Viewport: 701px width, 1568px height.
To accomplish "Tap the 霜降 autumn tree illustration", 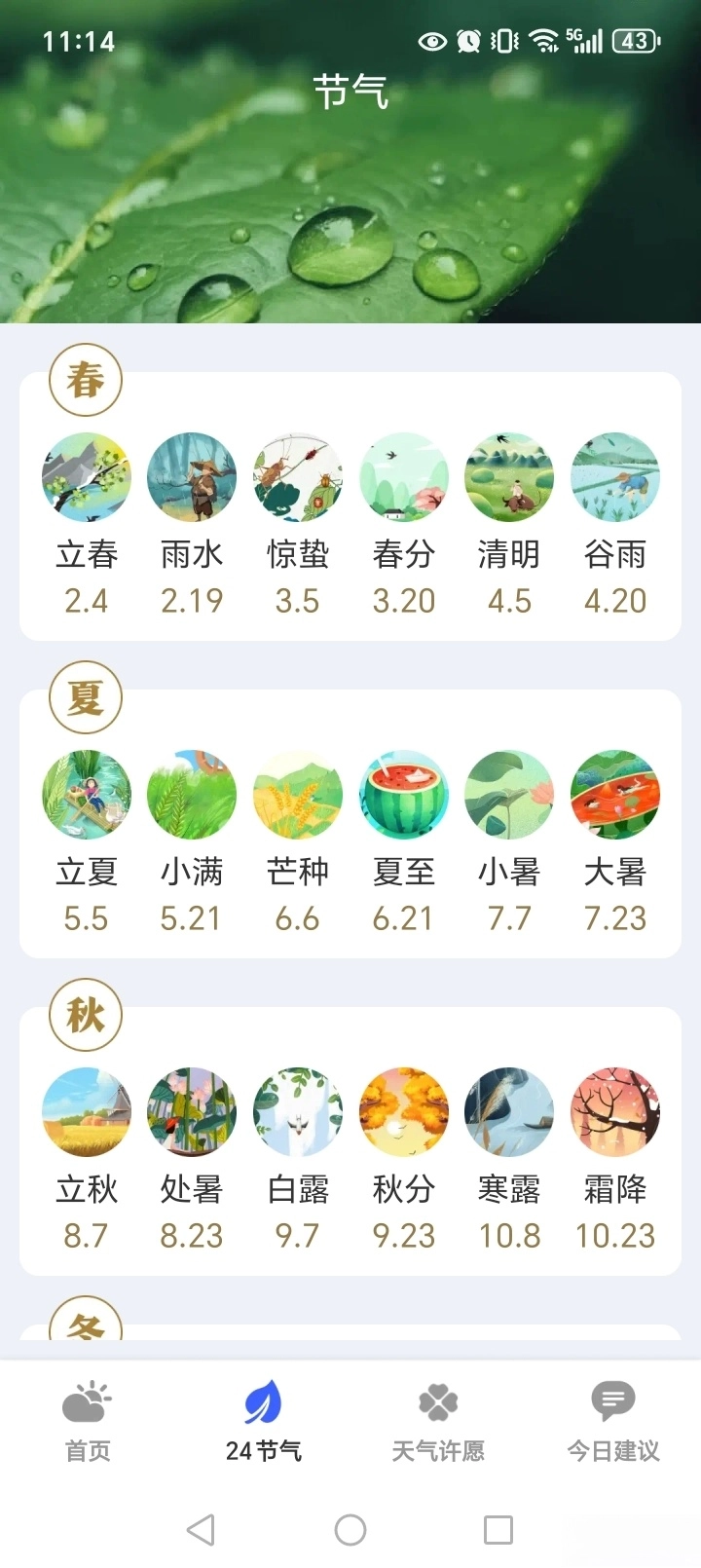I will [615, 1111].
